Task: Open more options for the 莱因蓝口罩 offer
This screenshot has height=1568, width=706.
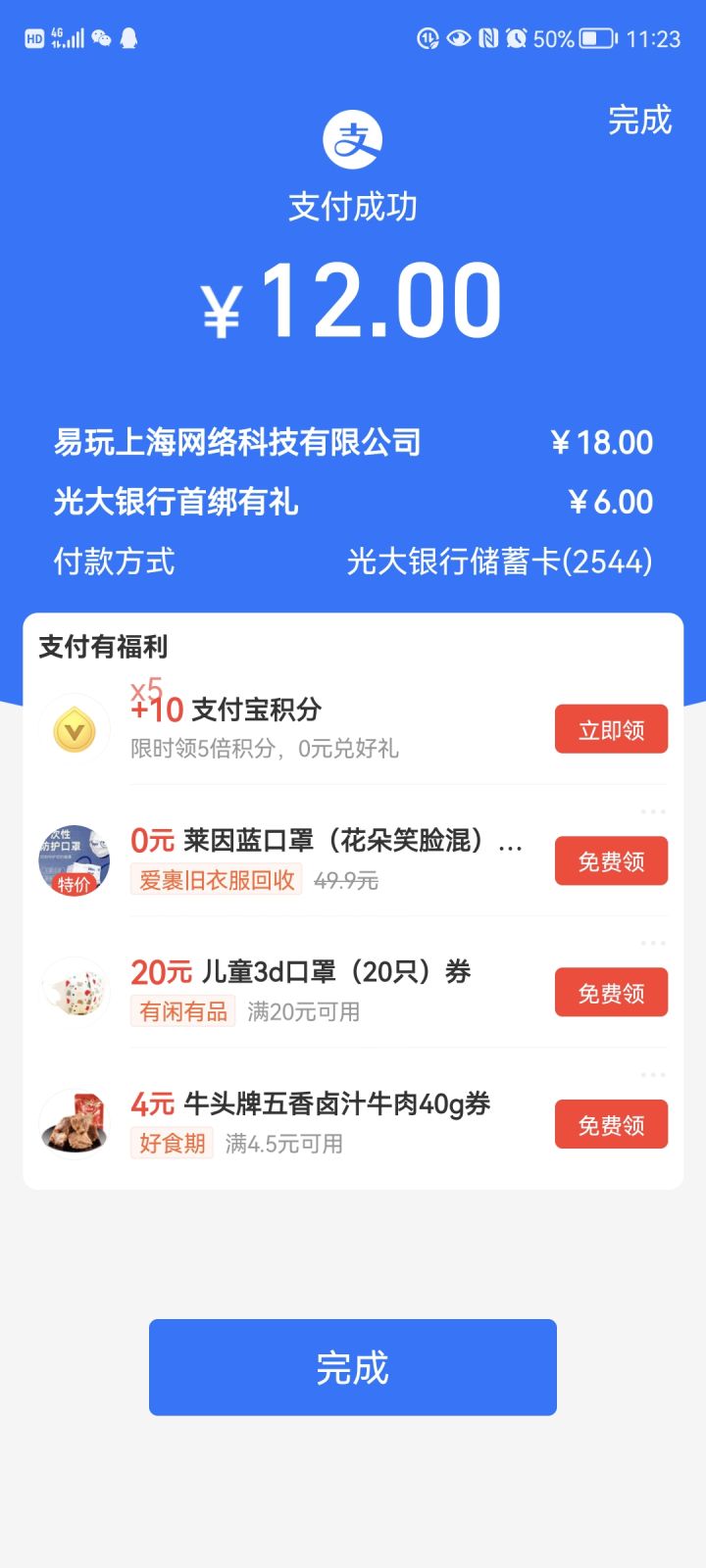Action: coord(653,809)
